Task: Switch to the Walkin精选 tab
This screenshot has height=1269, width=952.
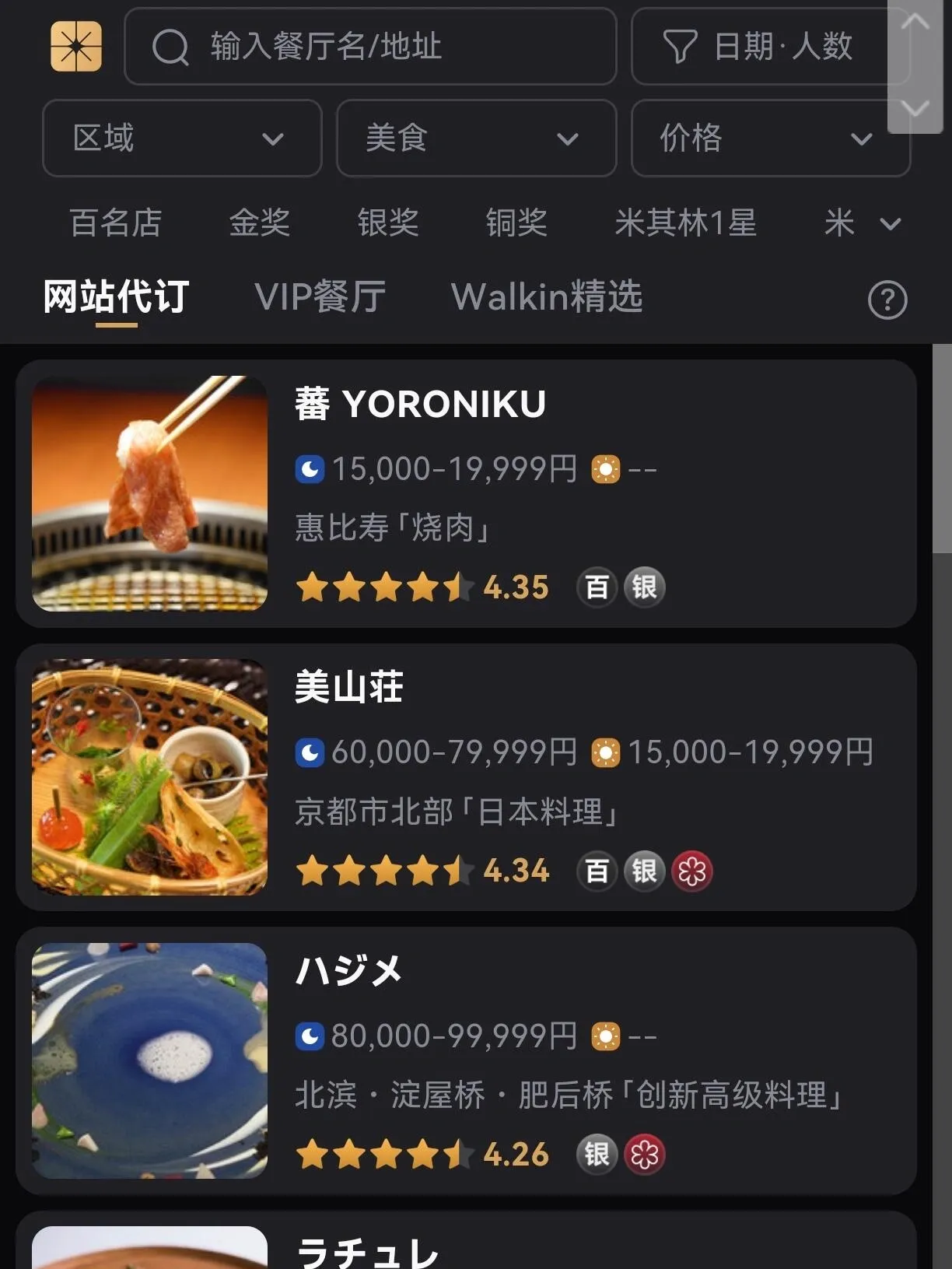Action: pos(547,297)
